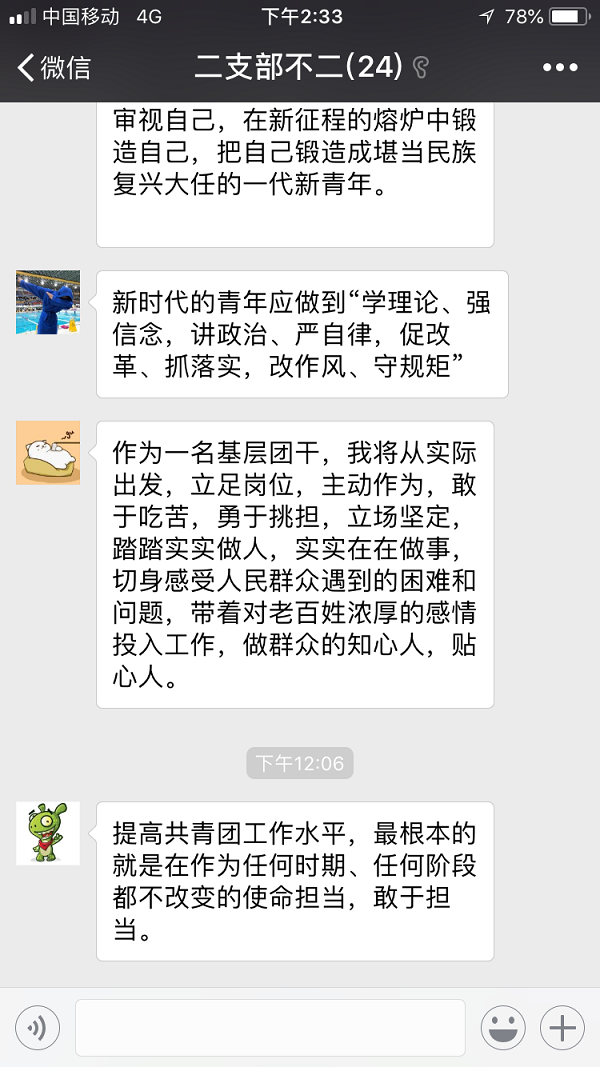The width and height of the screenshot is (600, 1067).
Task: Open the emoji sticker panel
Action: 504,1027
